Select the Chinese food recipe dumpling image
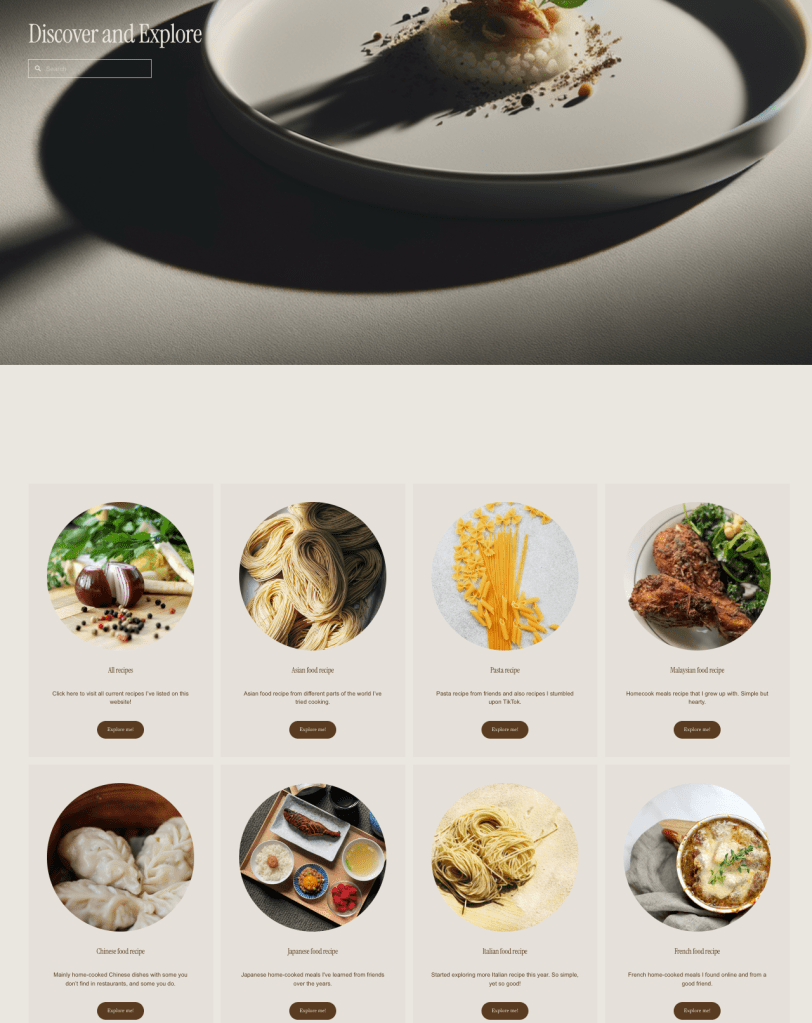The height and width of the screenshot is (1023, 812). point(120,856)
